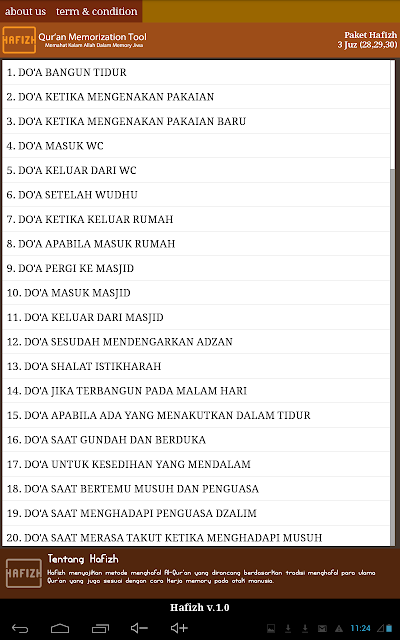Open the about us page
The width and height of the screenshot is (400, 640).
coord(25,11)
